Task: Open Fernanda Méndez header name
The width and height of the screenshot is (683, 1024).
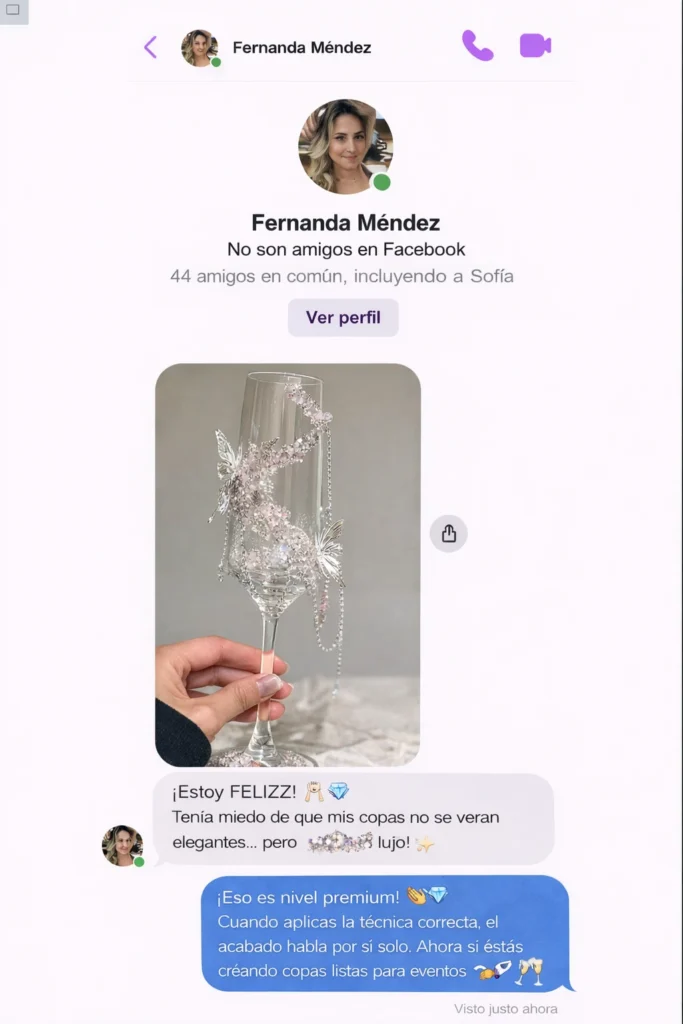Action: [x=301, y=47]
